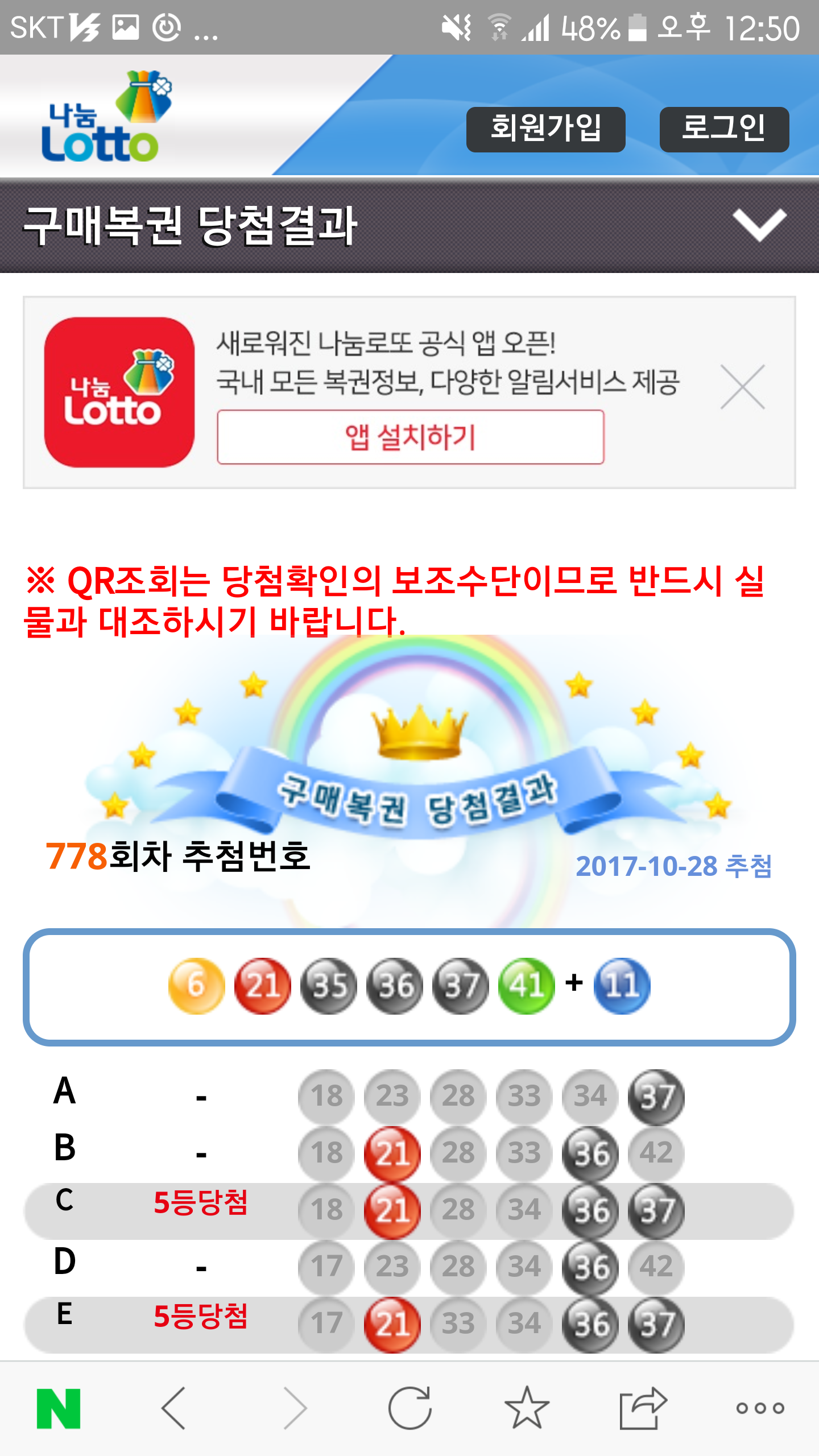Go back to the previous page
The image size is (819, 1456).
[173, 1408]
